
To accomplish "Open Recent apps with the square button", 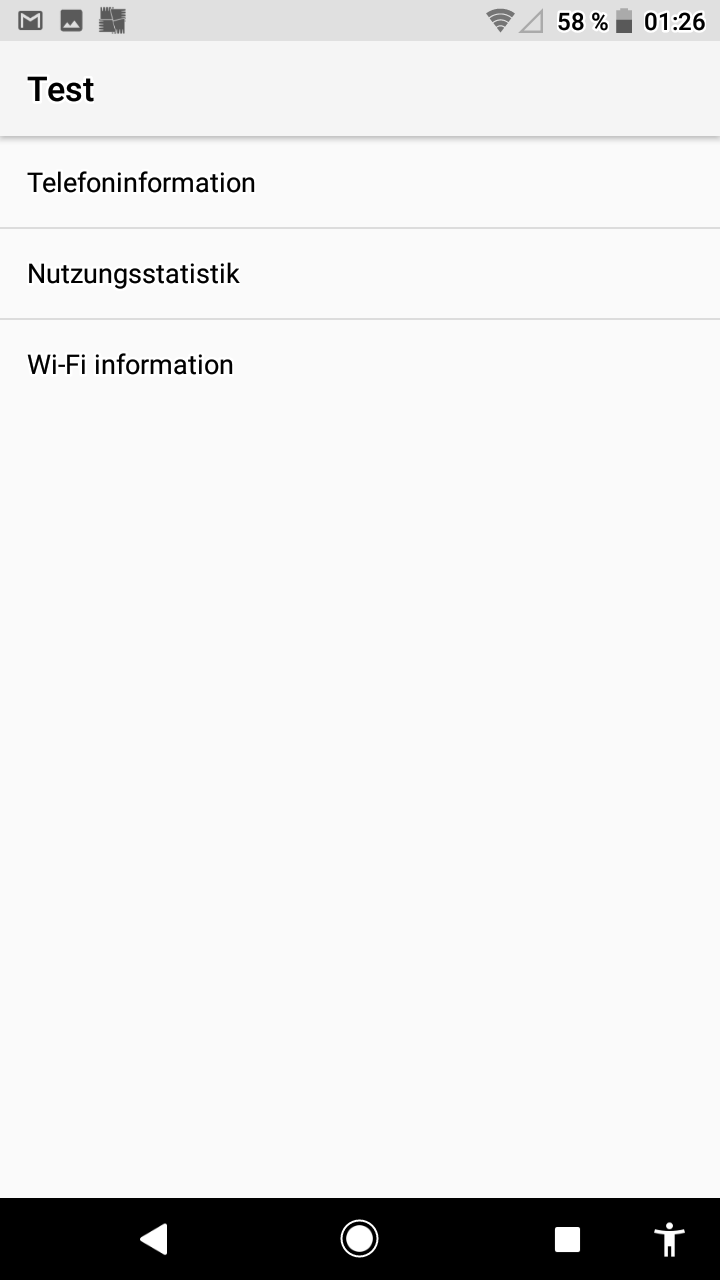I will click(x=566, y=1237).
